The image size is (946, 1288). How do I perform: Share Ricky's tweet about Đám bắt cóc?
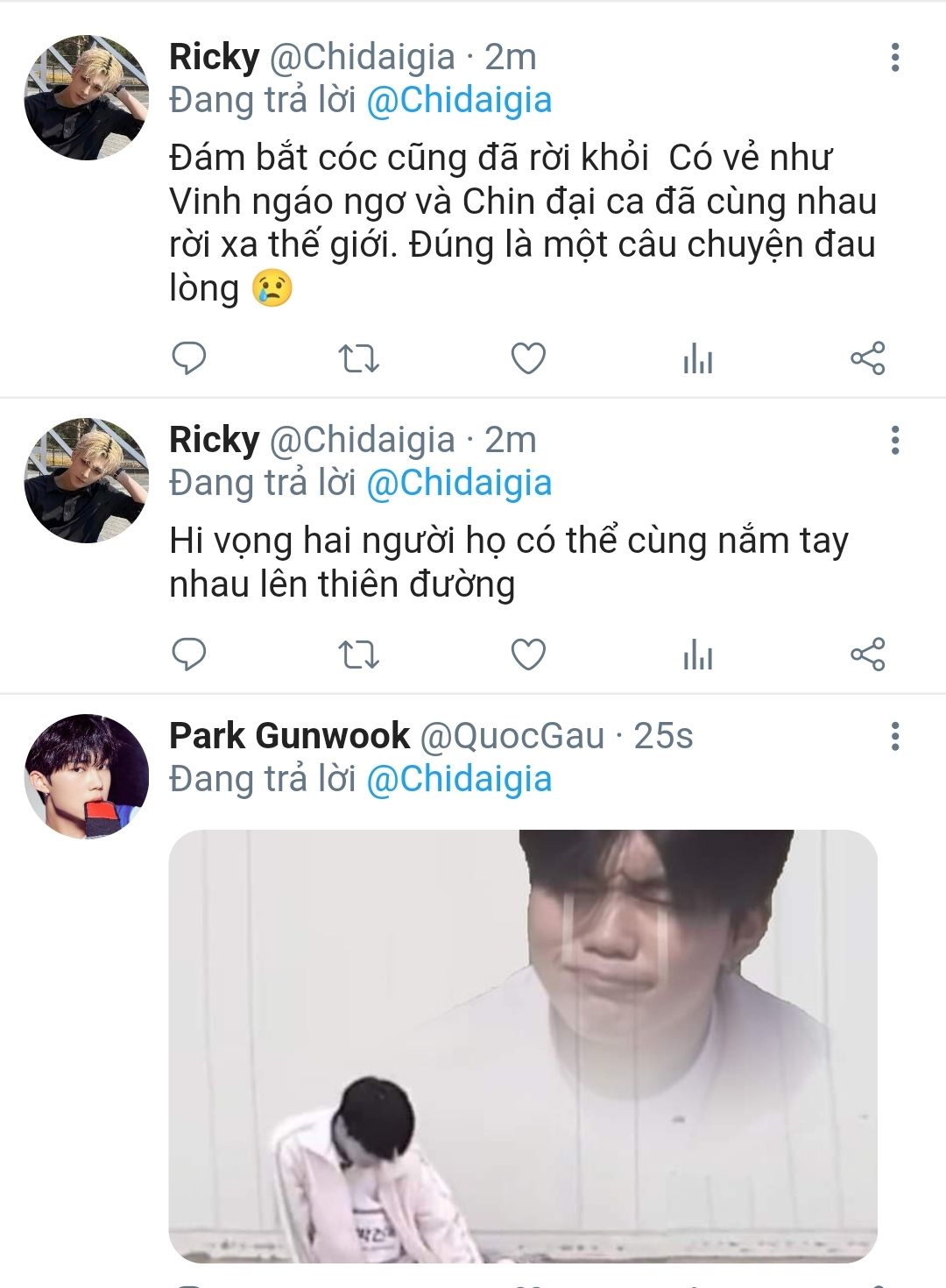pos(868,358)
